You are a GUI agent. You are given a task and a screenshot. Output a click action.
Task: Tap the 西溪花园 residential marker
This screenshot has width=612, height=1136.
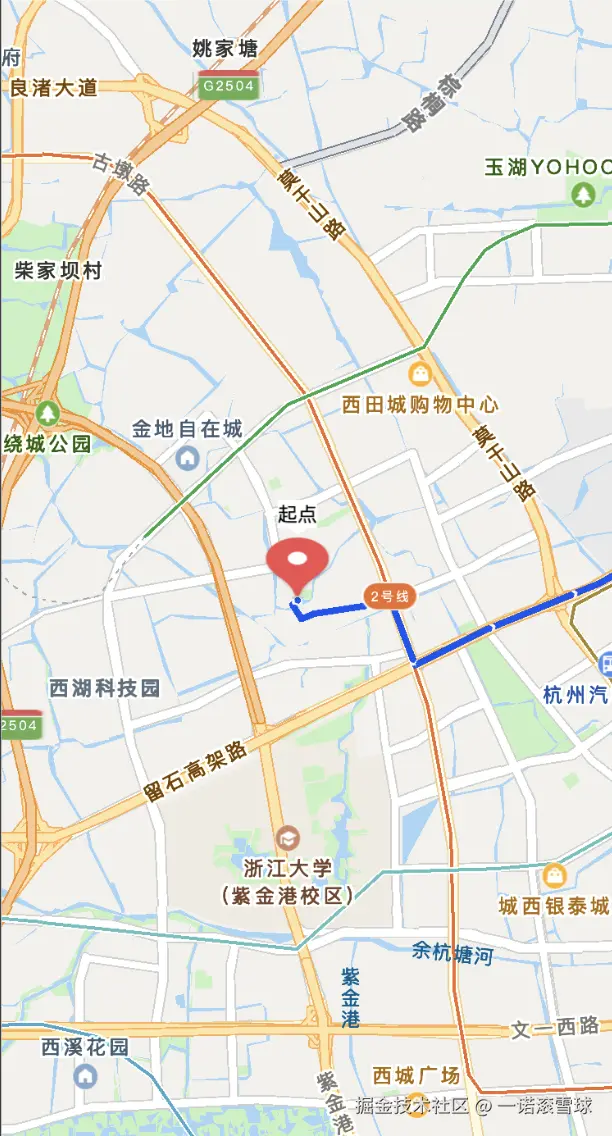(x=86, y=1076)
